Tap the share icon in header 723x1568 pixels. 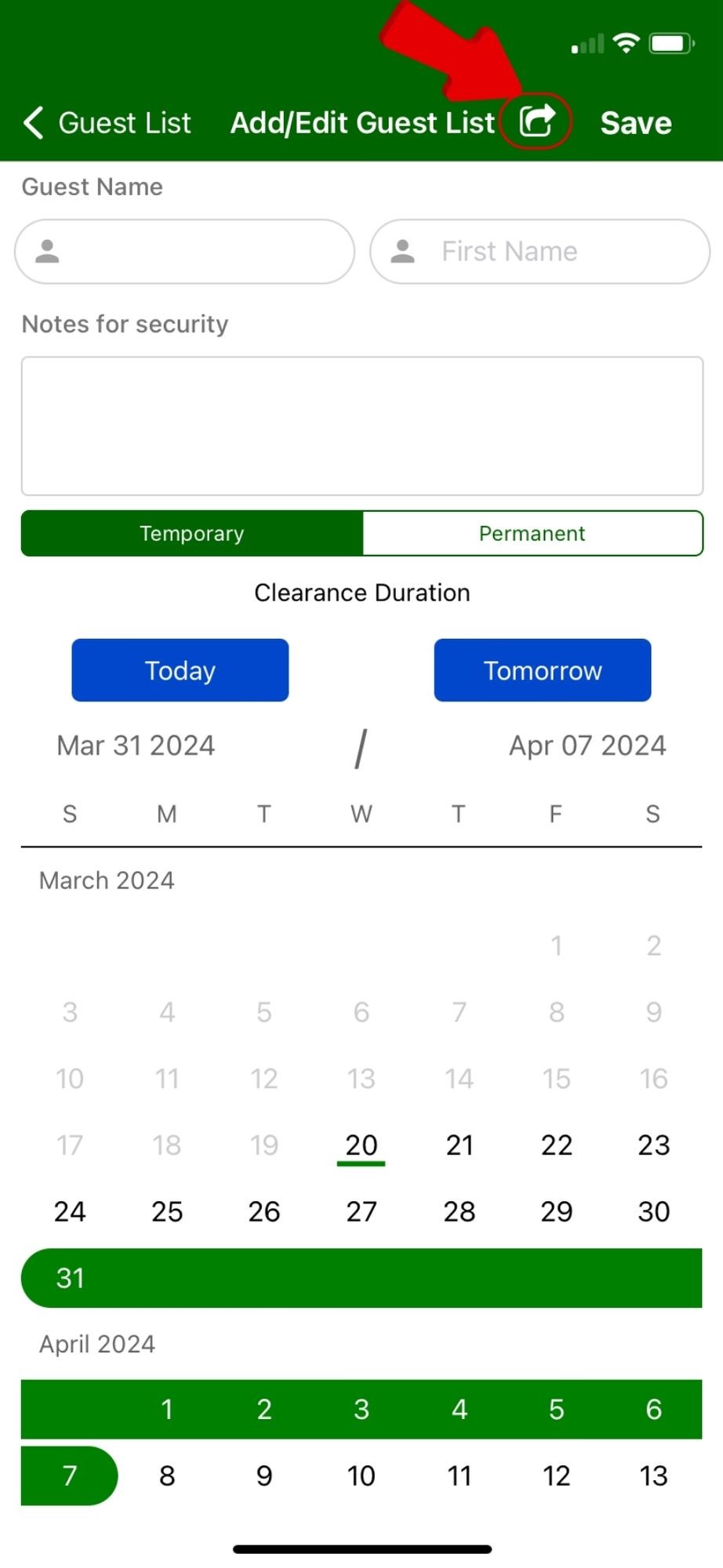536,122
